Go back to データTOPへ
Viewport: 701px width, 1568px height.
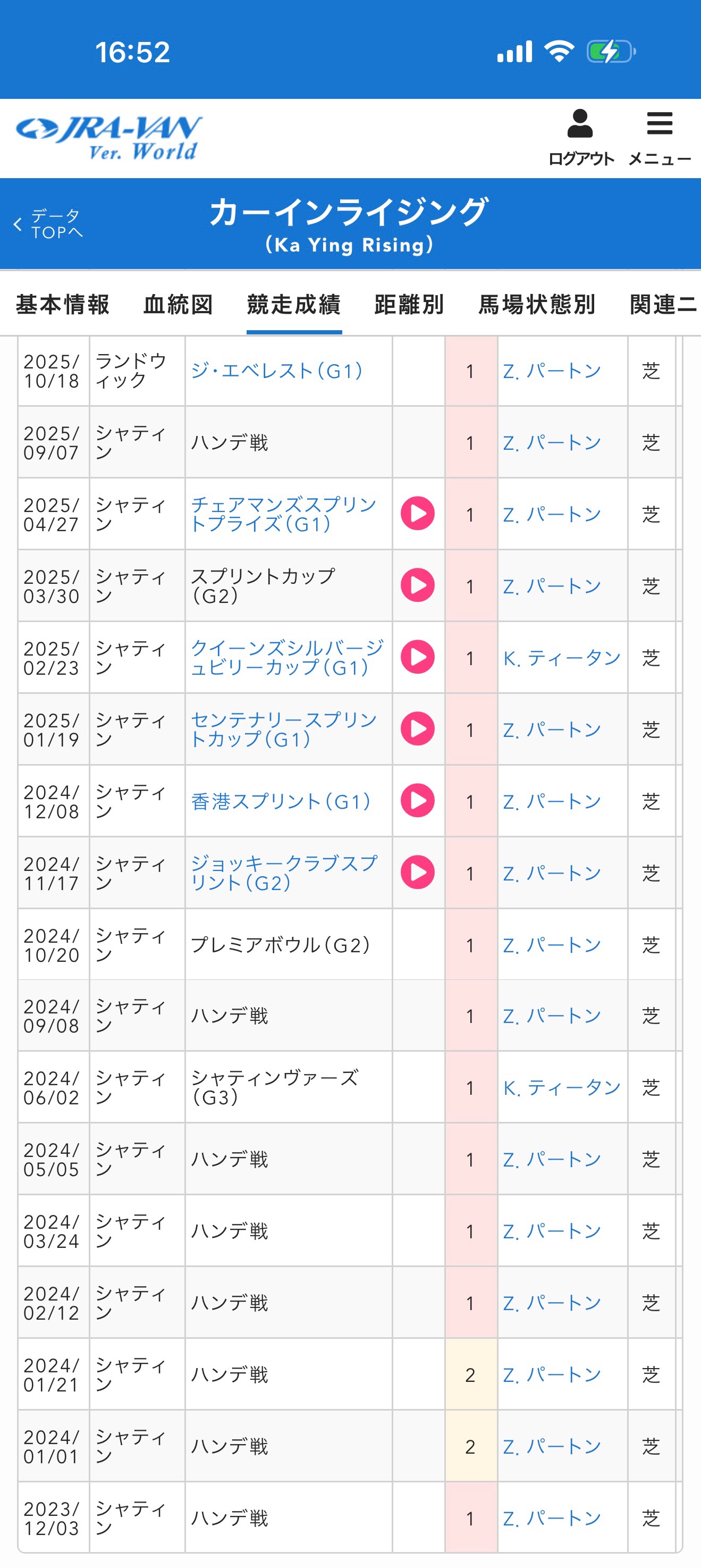48,224
